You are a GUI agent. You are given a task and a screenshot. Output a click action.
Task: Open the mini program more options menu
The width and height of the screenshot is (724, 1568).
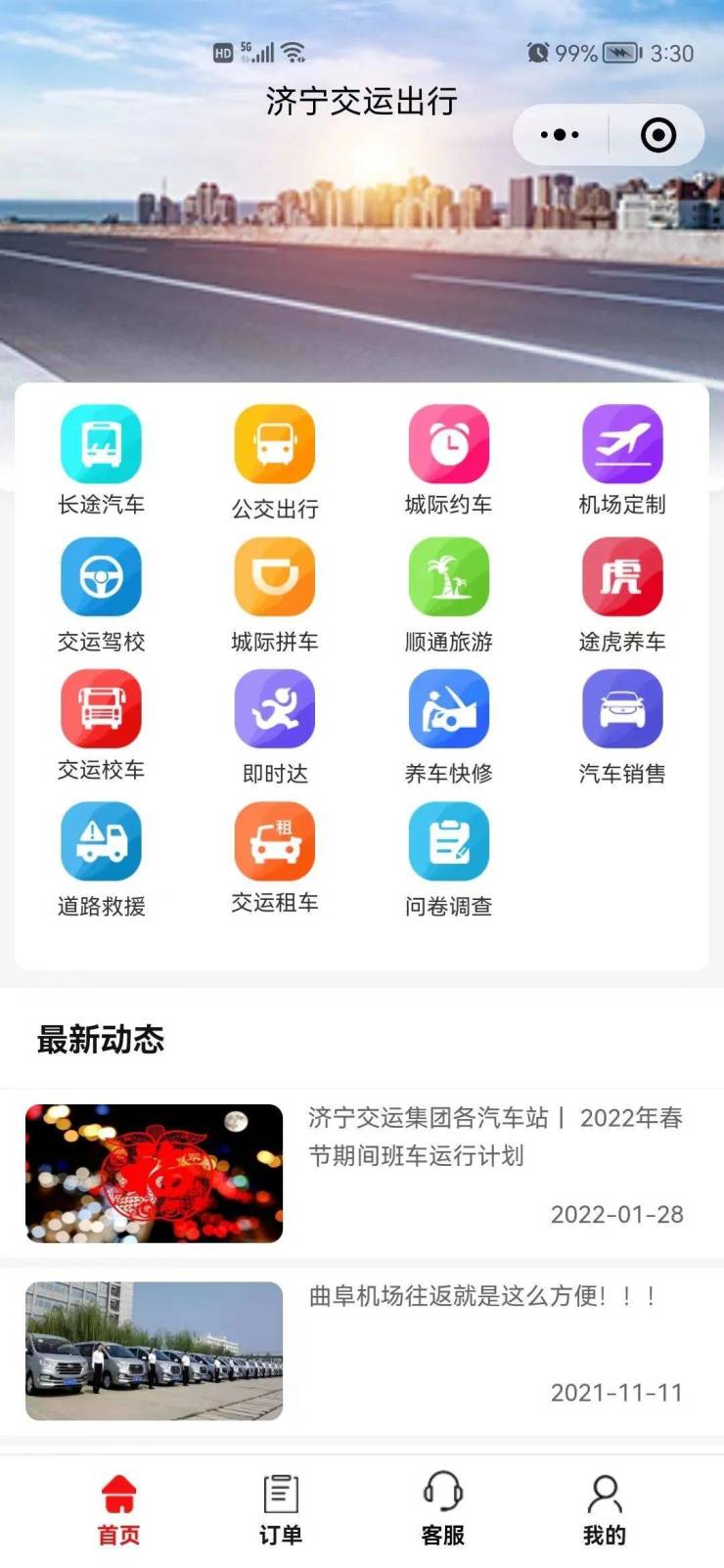pyautogui.click(x=560, y=135)
